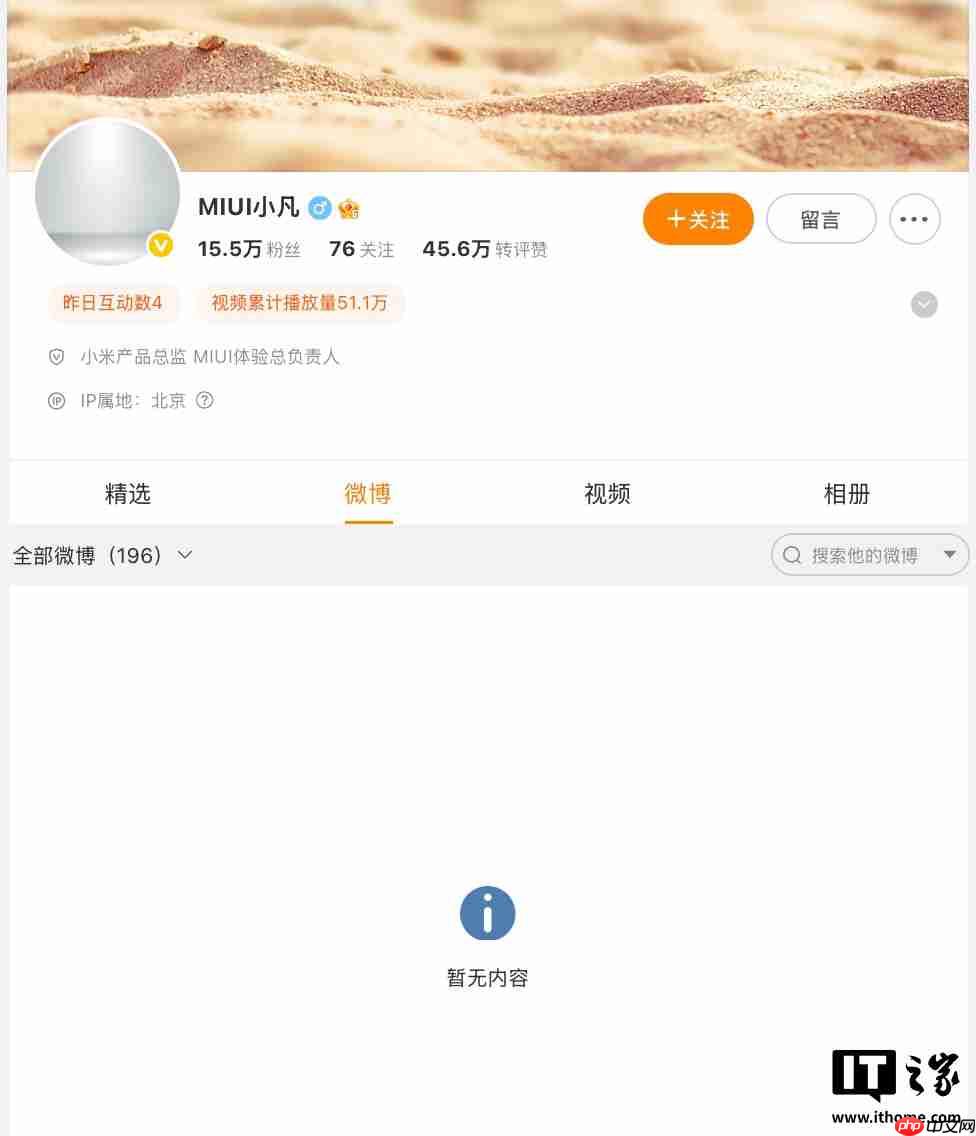Click the location pin icon before 小米产品总监
The width and height of the screenshot is (976, 1136).
click(x=57, y=356)
